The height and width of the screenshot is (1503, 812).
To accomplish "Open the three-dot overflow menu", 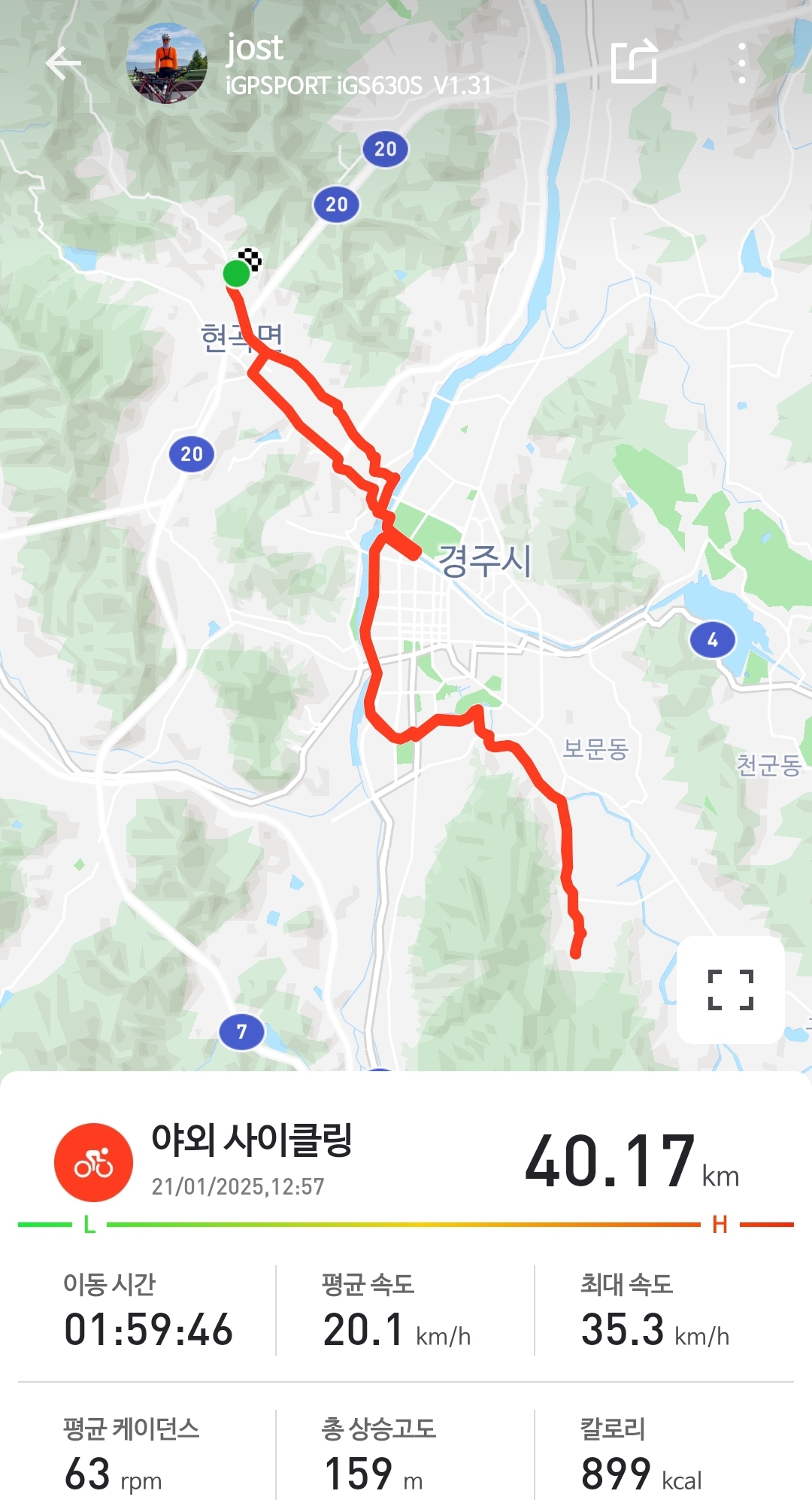I will (x=742, y=63).
